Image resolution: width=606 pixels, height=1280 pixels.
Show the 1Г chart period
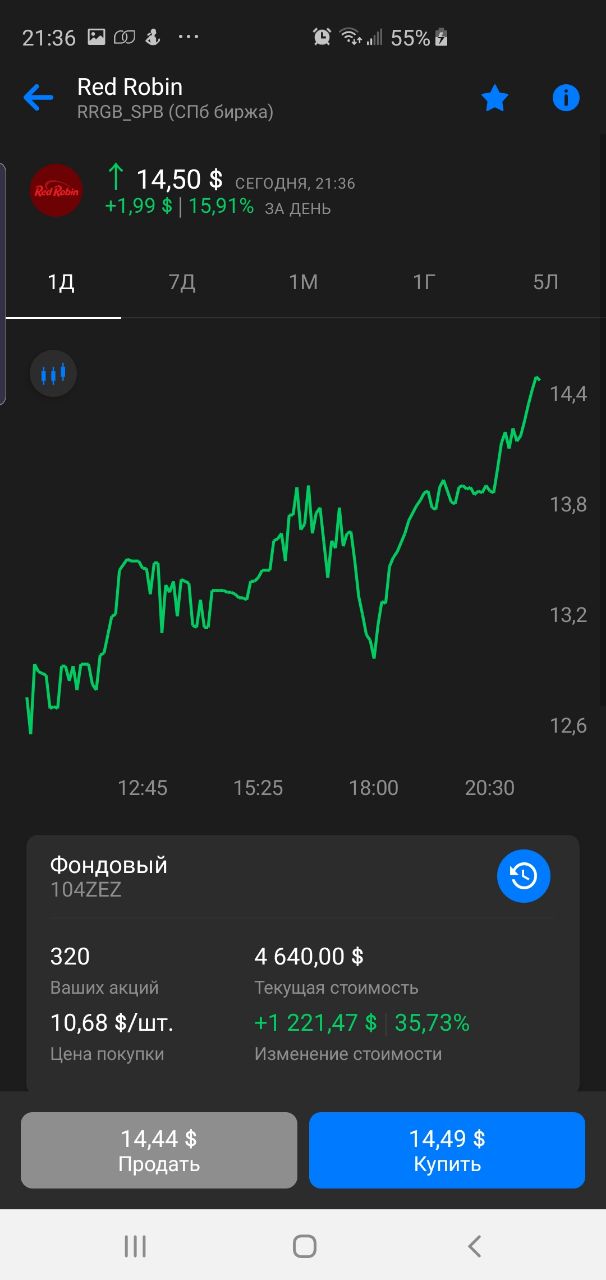pyautogui.click(x=424, y=282)
